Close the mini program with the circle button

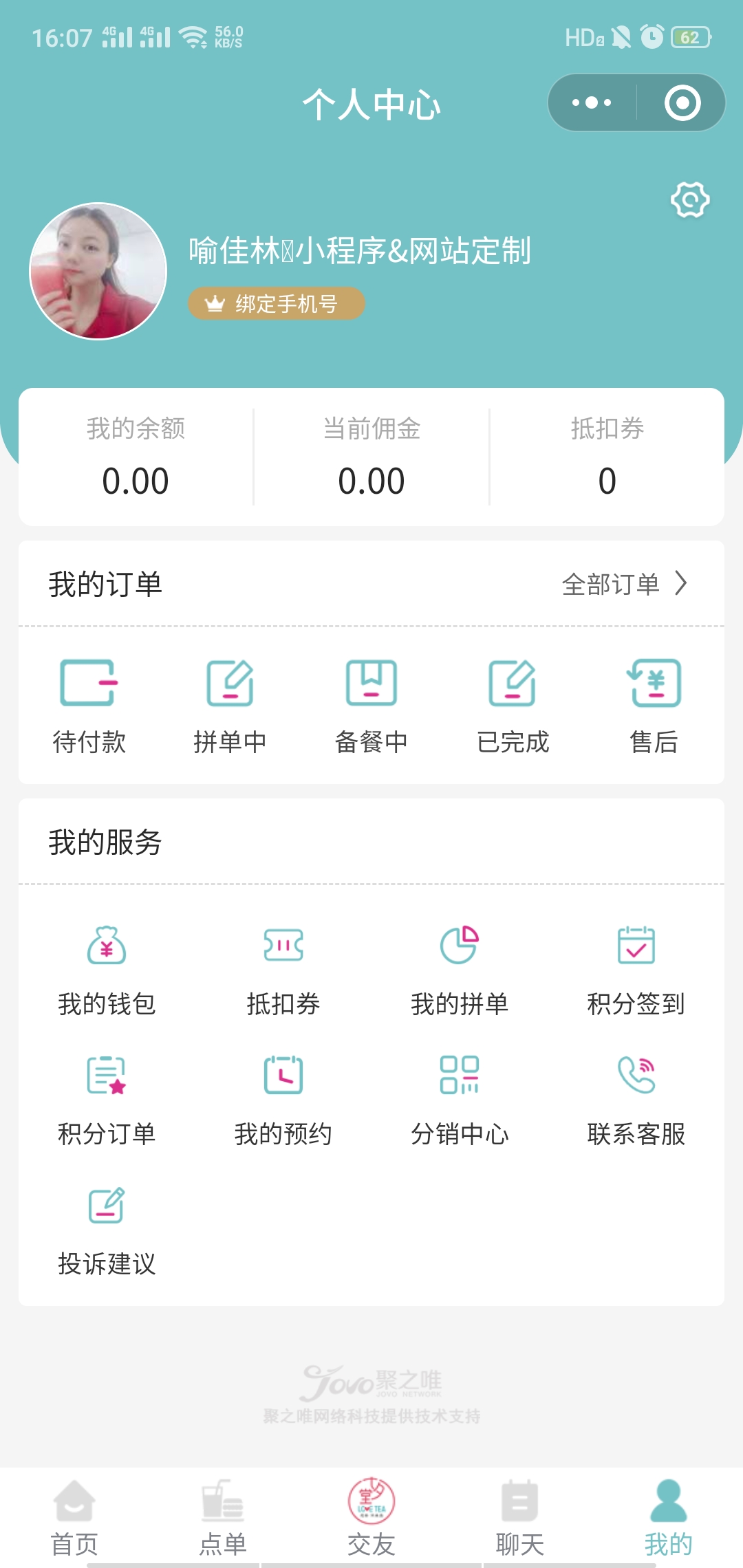(x=682, y=103)
